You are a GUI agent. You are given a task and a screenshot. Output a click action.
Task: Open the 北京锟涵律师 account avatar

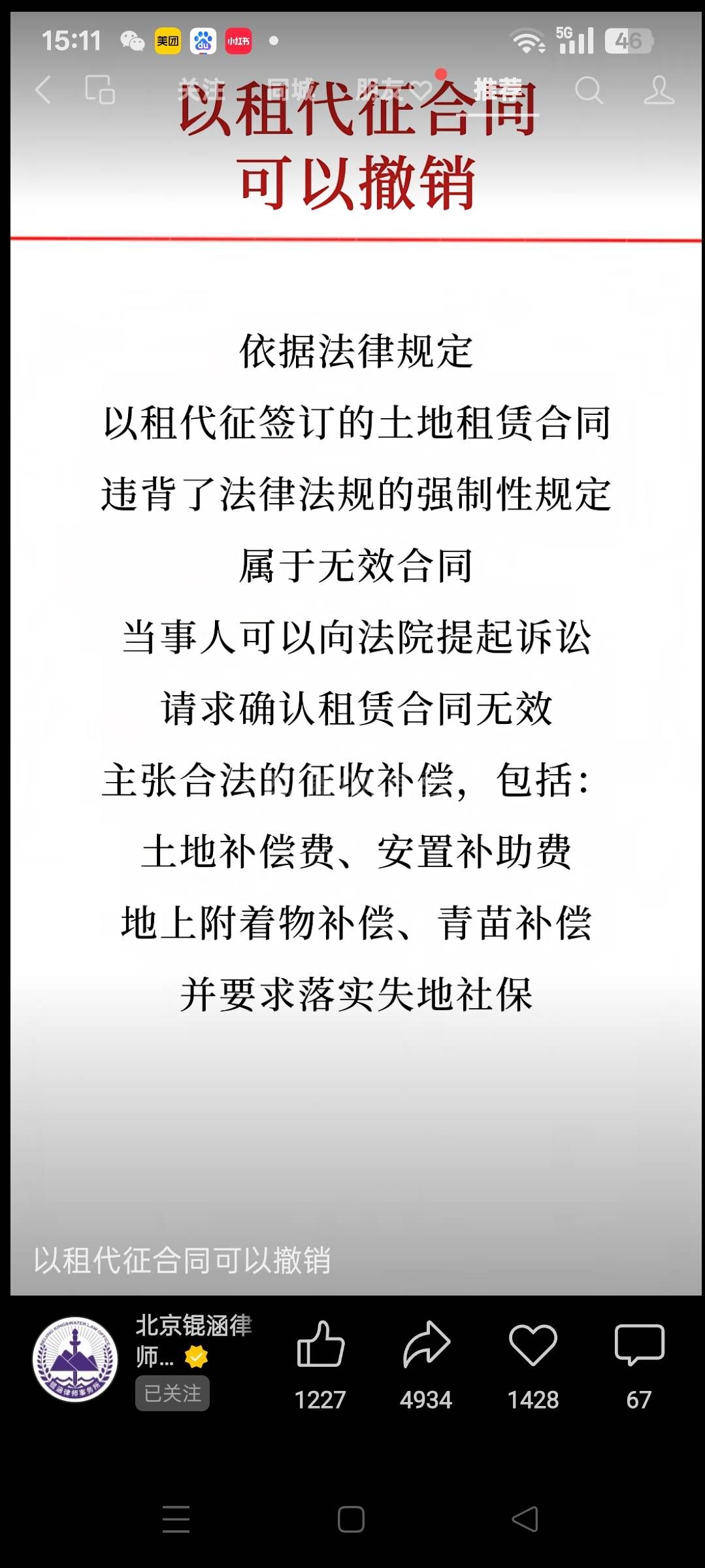pos(75,1359)
